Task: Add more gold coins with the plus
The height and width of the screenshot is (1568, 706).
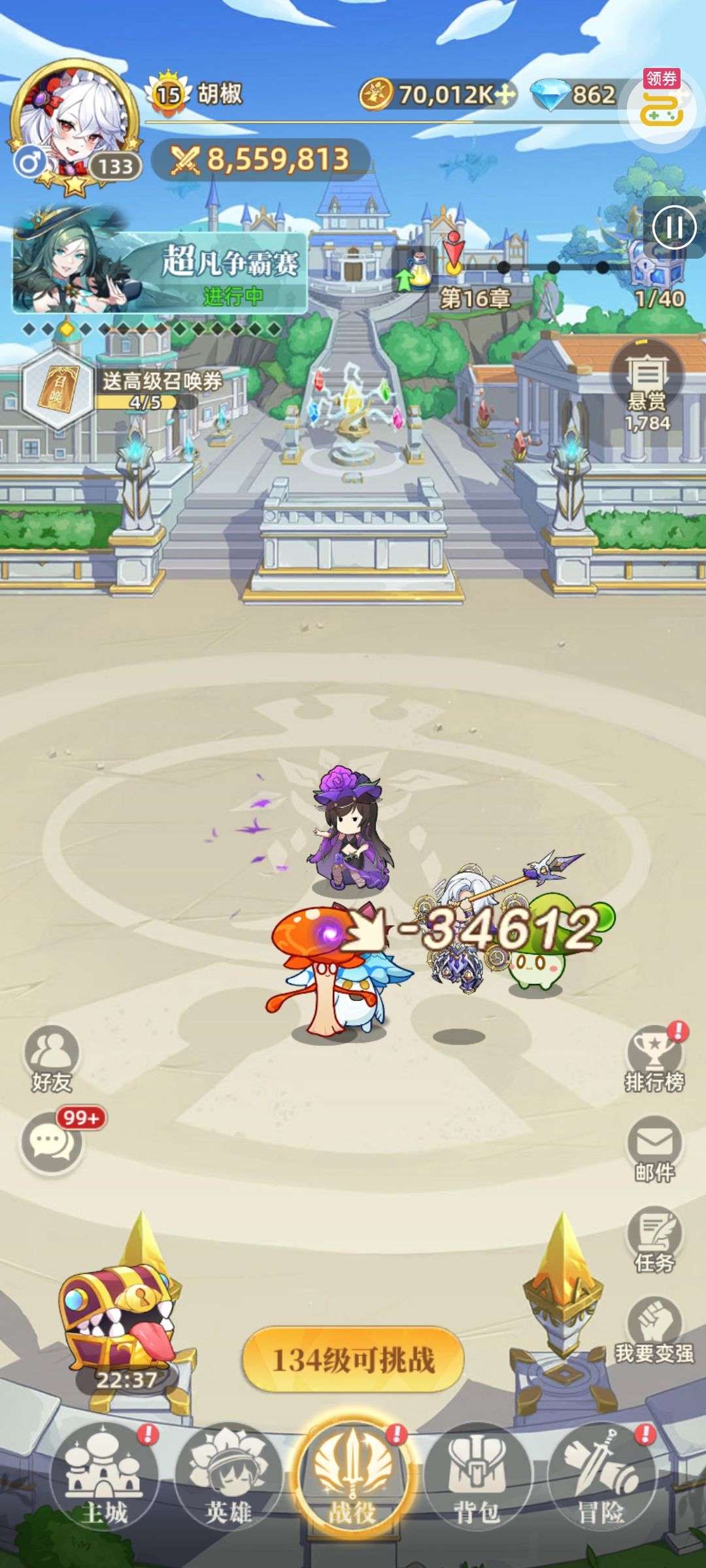Action: pos(504,95)
